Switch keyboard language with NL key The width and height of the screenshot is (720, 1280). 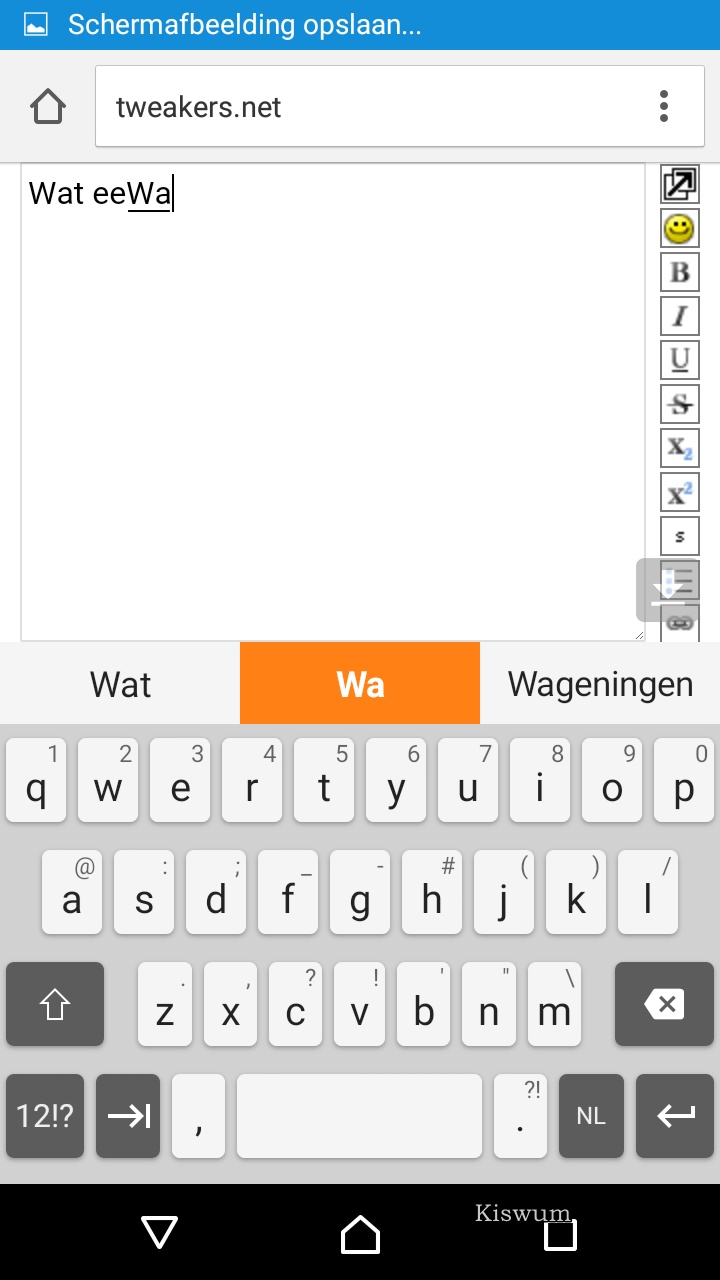(x=591, y=1116)
